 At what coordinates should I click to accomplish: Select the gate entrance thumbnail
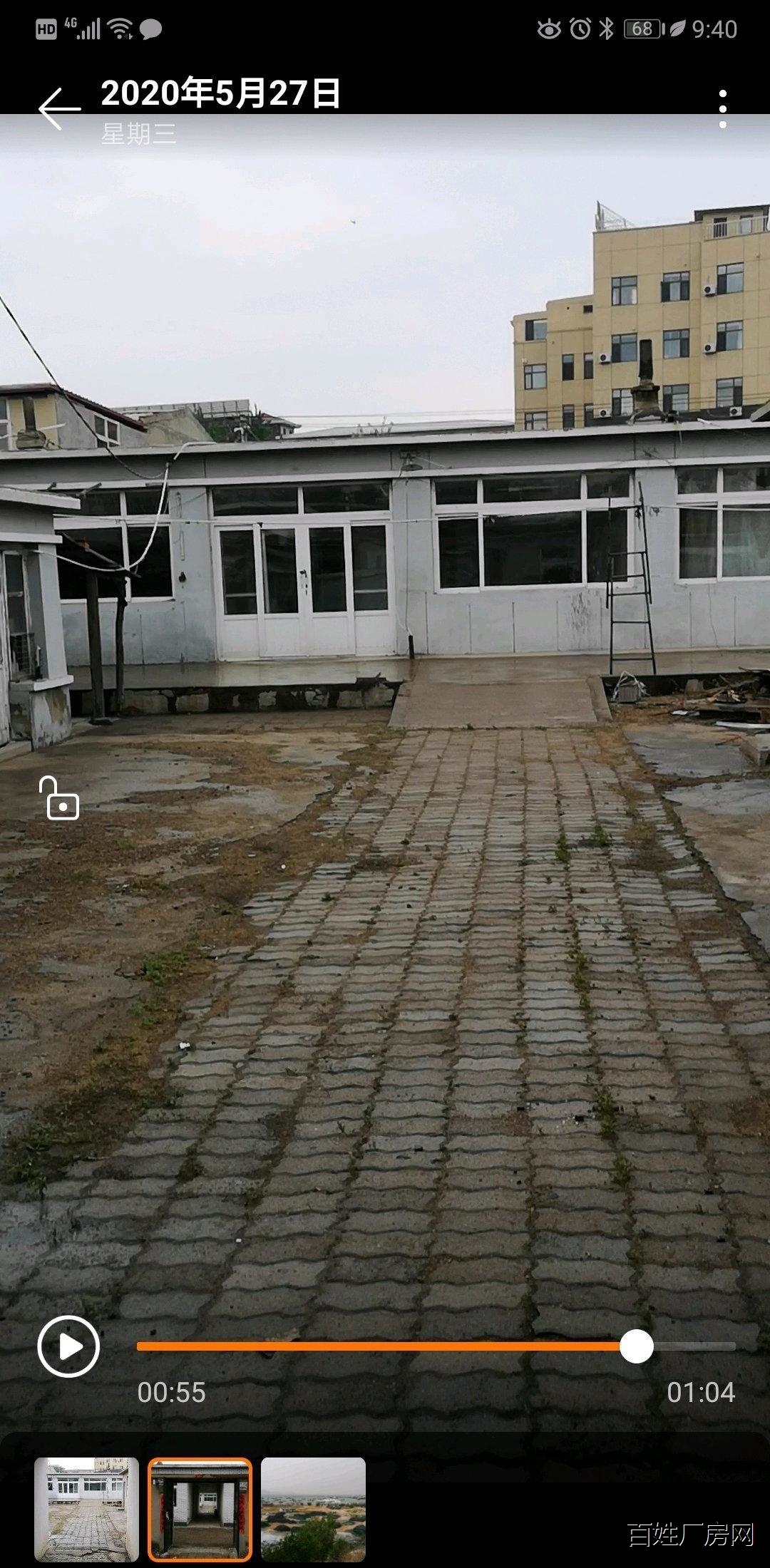(x=200, y=1509)
